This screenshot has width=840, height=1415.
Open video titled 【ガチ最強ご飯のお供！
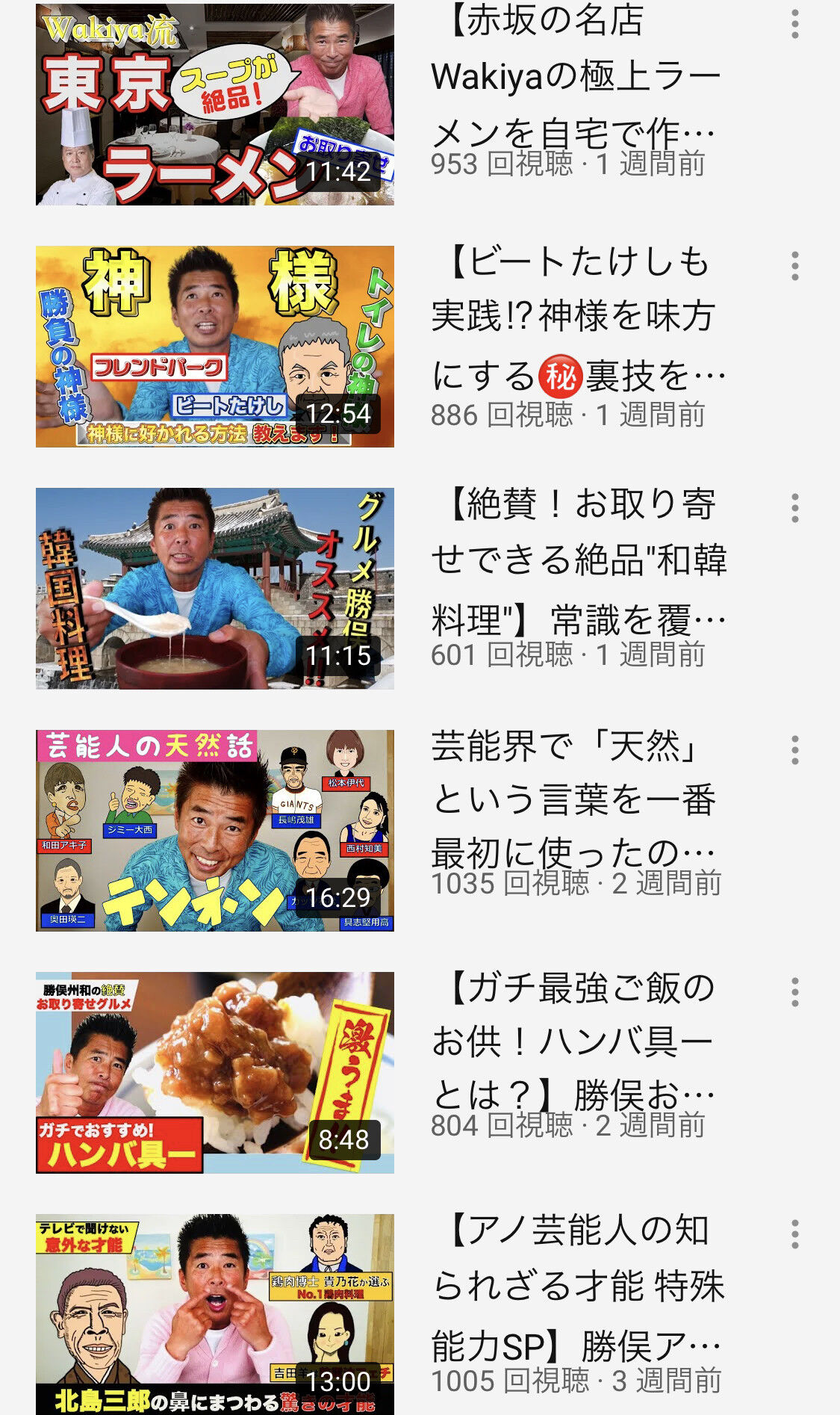[575, 1042]
